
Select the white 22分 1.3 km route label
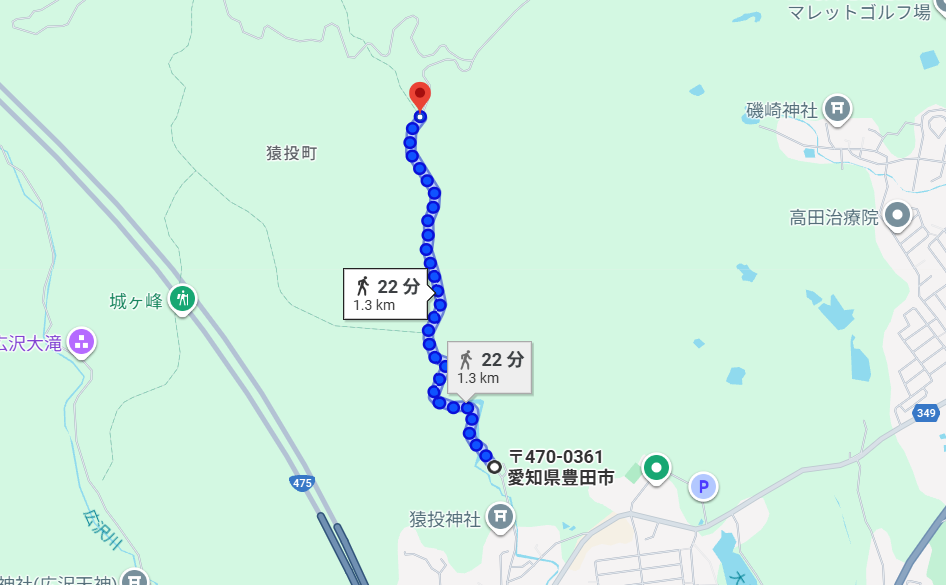[386, 293]
